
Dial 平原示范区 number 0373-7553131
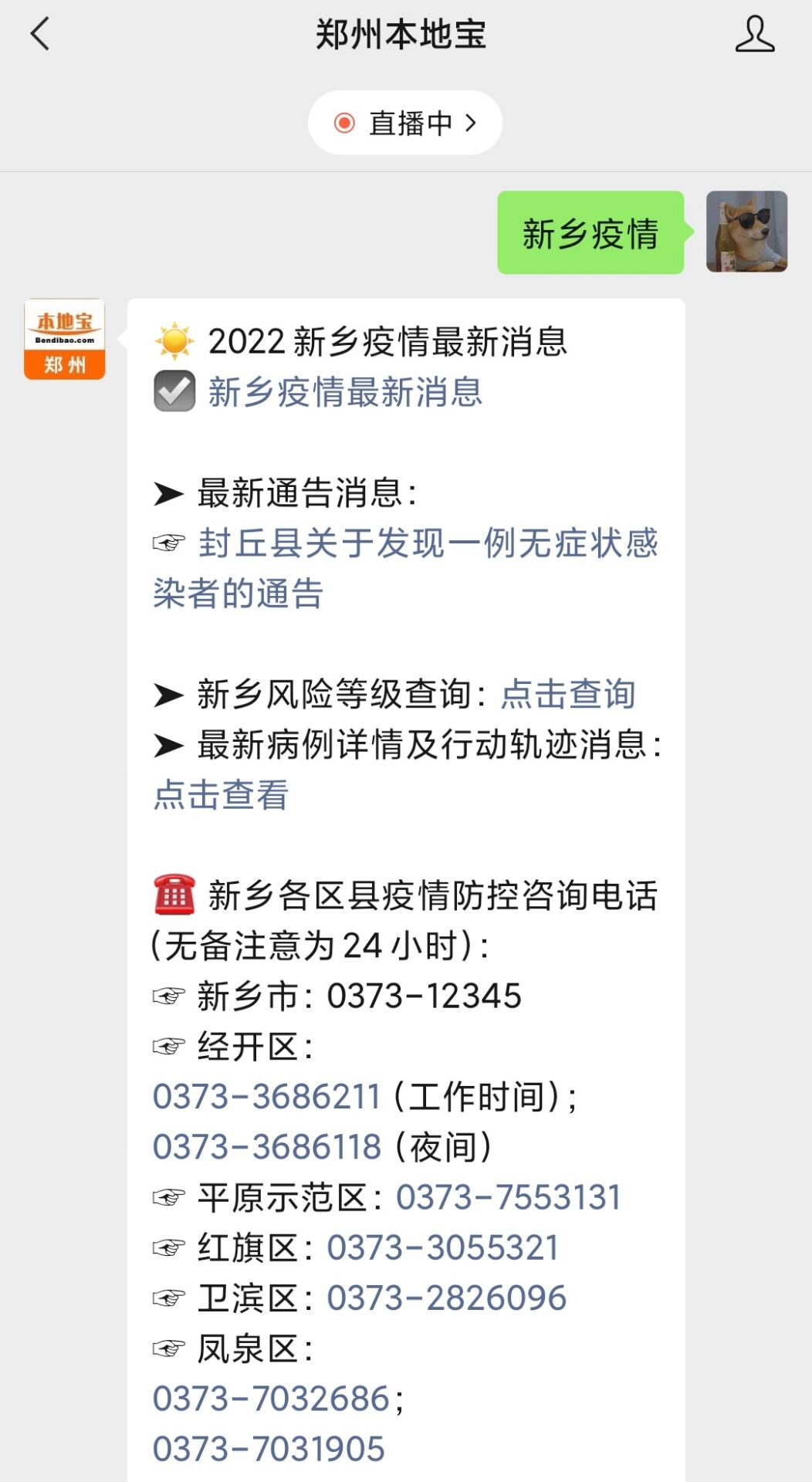click(509, 1197)
